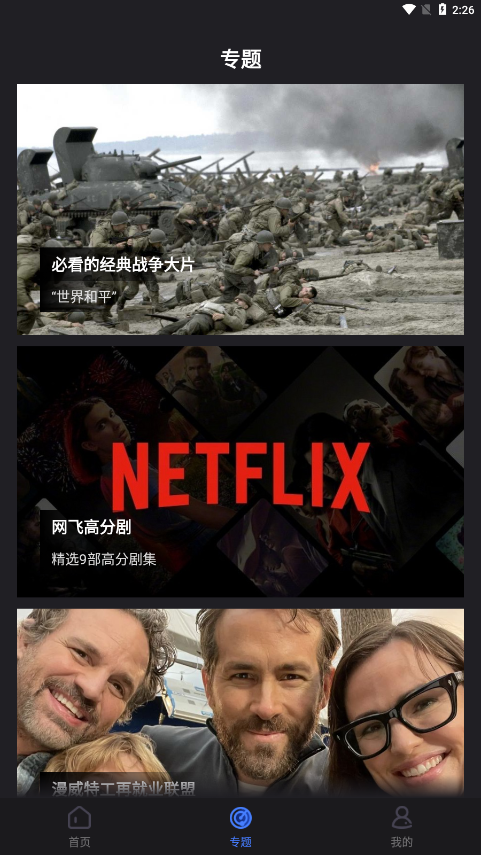Open the 网飞高分剧 Netflix topic card
The width and height of the screenshot is (481, 855).
click(x=240, y=472)
